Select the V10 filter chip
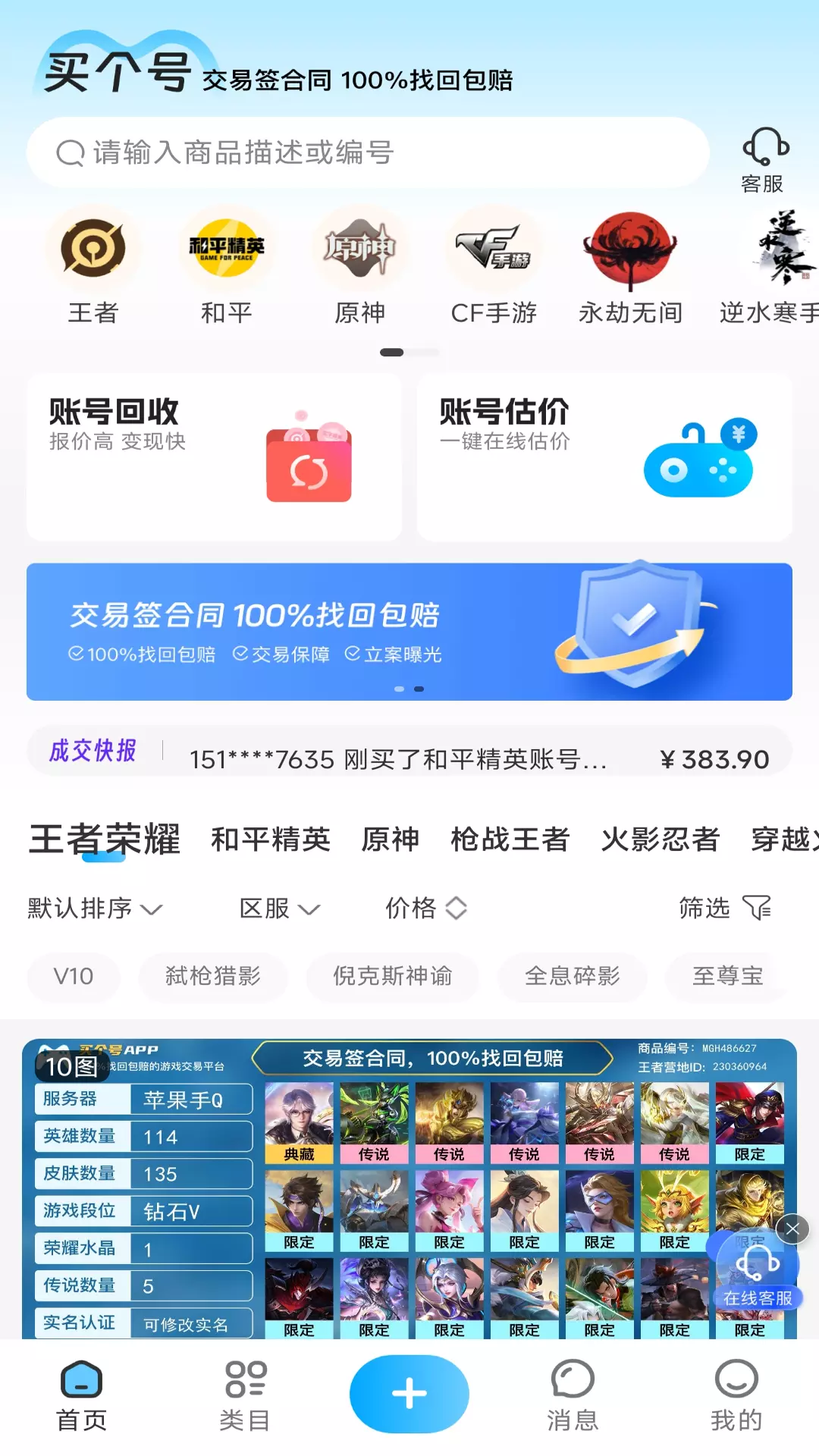819x1456 pixels. (x=74, y=976)
